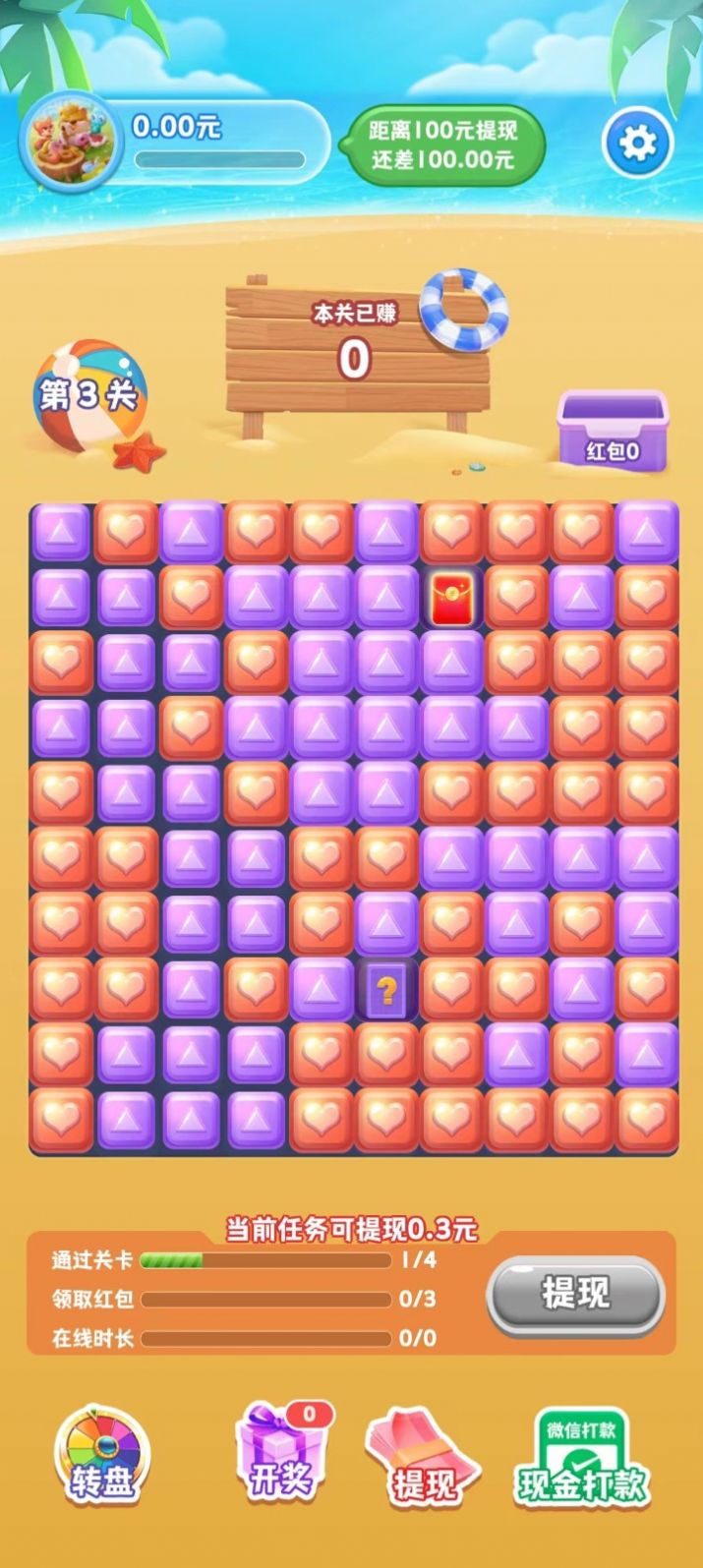The image size is (703, 1568).
Task: Tap the red envelope block
Action: point(452,598)
